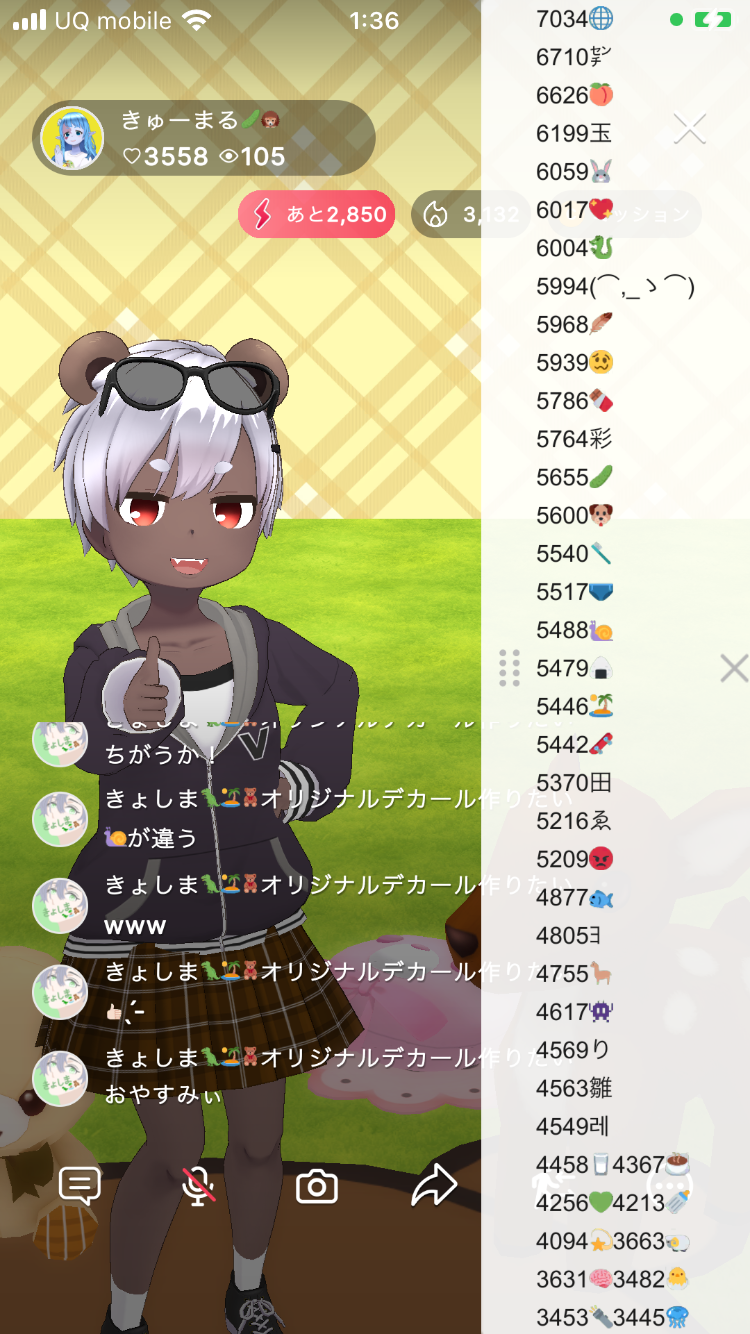Open streamer きゅーまる's profile
The width and height of the screenshot is (750, 1334).
click(72, 138)
